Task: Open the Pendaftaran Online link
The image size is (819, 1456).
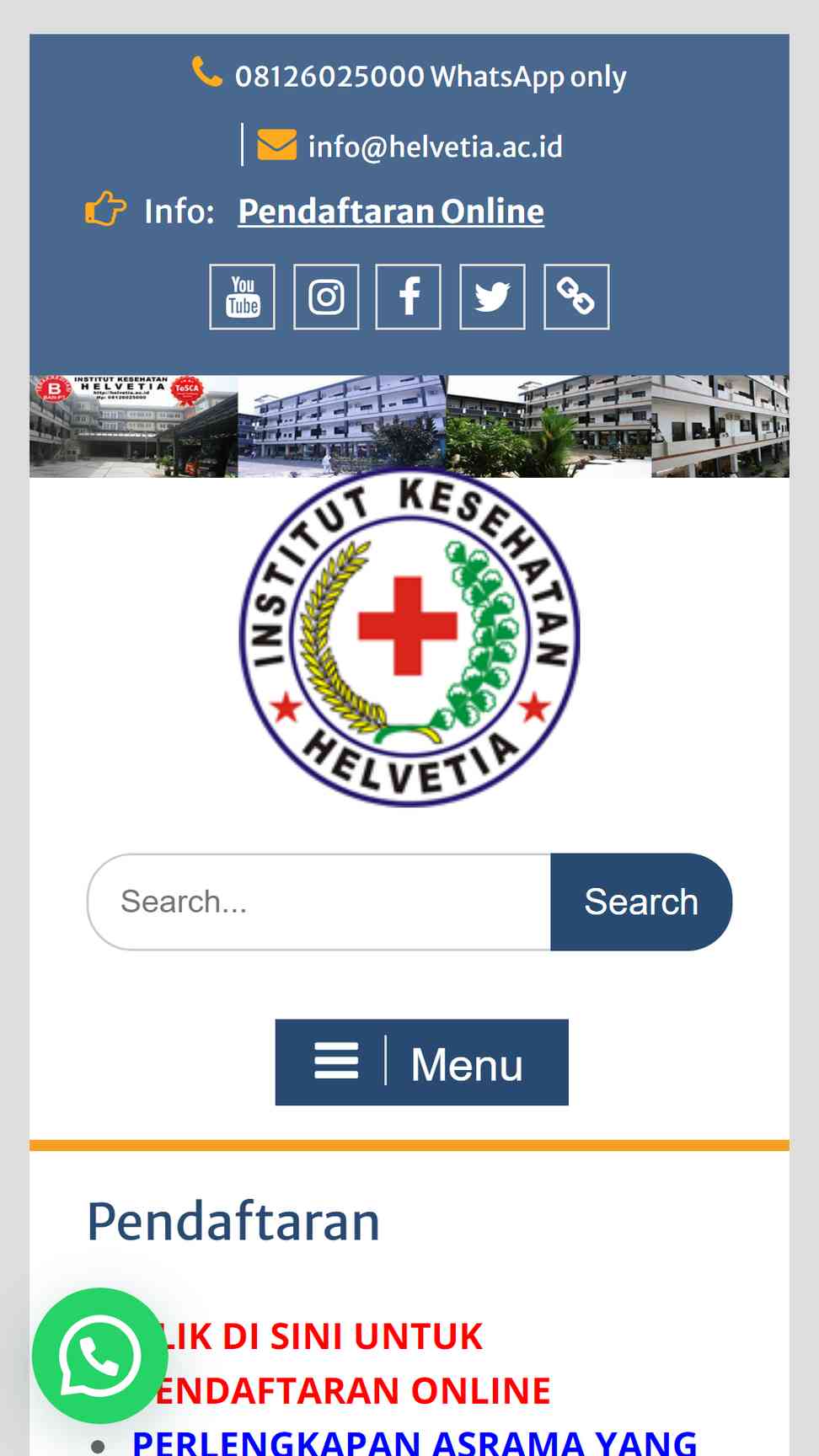Action: pos(391,211)
